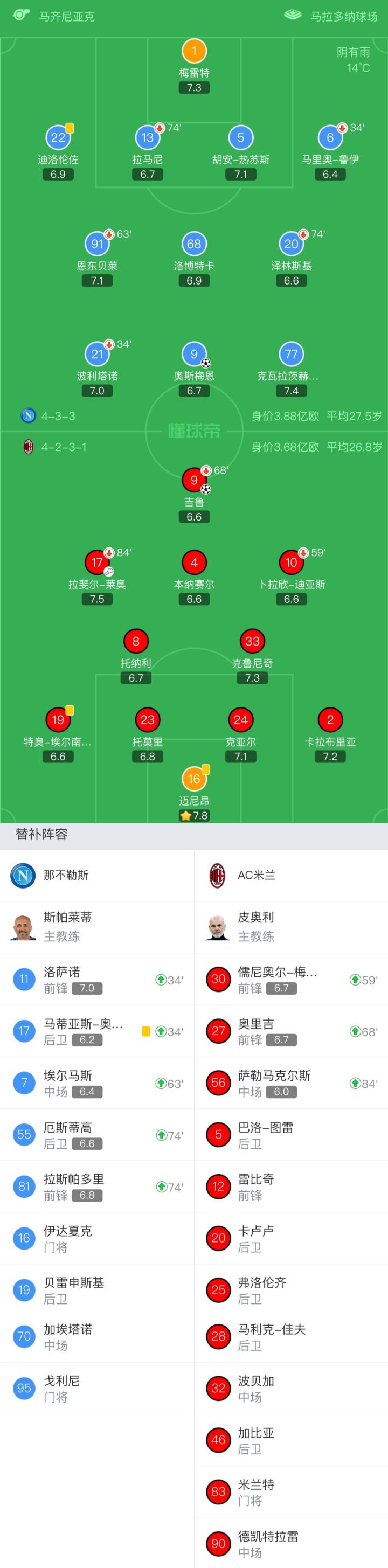
Task: Open goalkeeper 梅雷特's player profile
Action: tap(195, 67)
